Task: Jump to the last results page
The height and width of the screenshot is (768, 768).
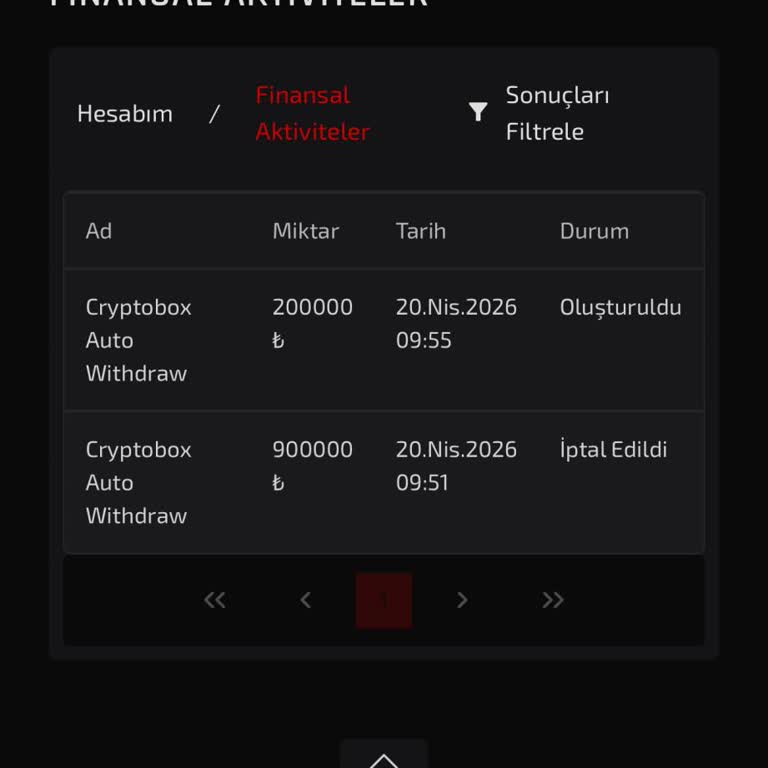Action: pyautogui.click(x=553, y=600)
